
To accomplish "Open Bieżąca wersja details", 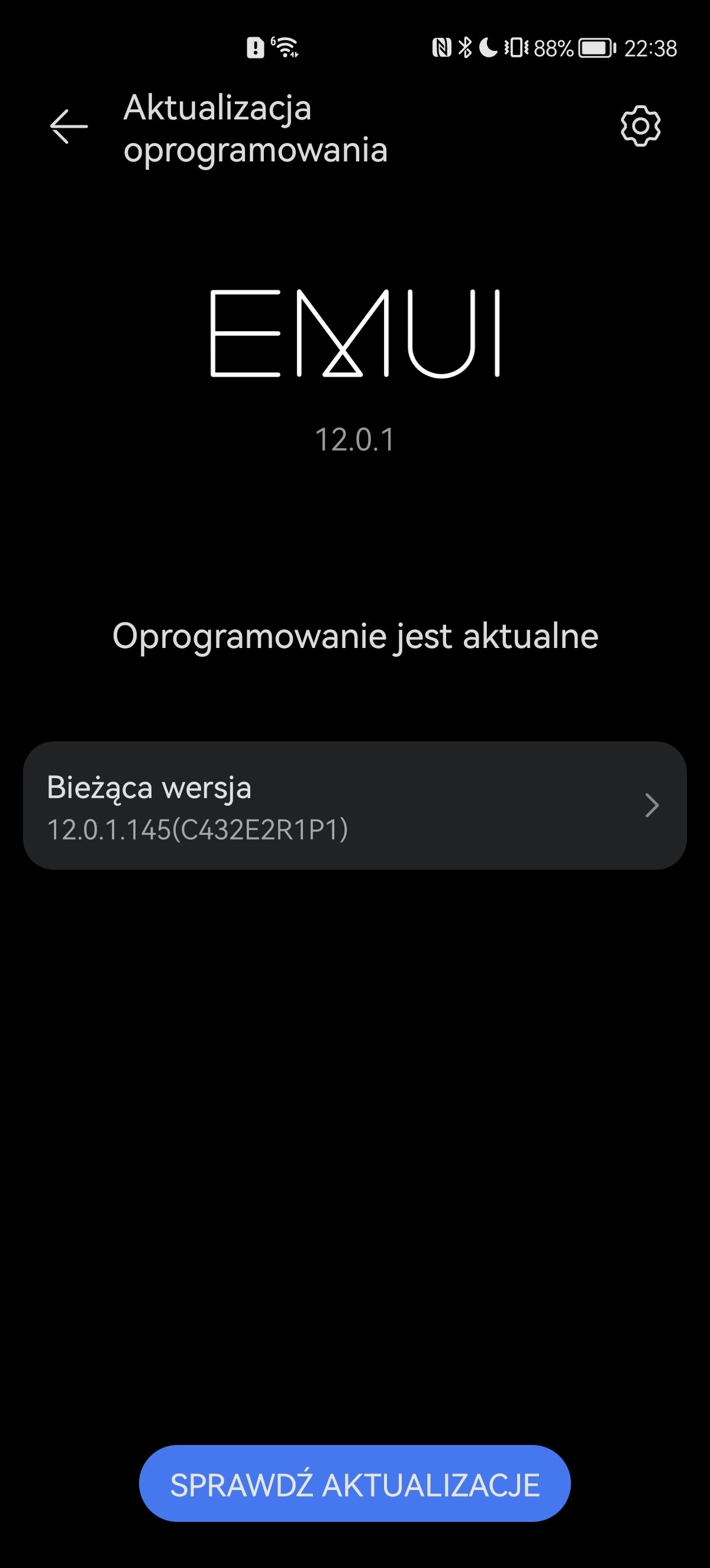I will click(354, 805).
